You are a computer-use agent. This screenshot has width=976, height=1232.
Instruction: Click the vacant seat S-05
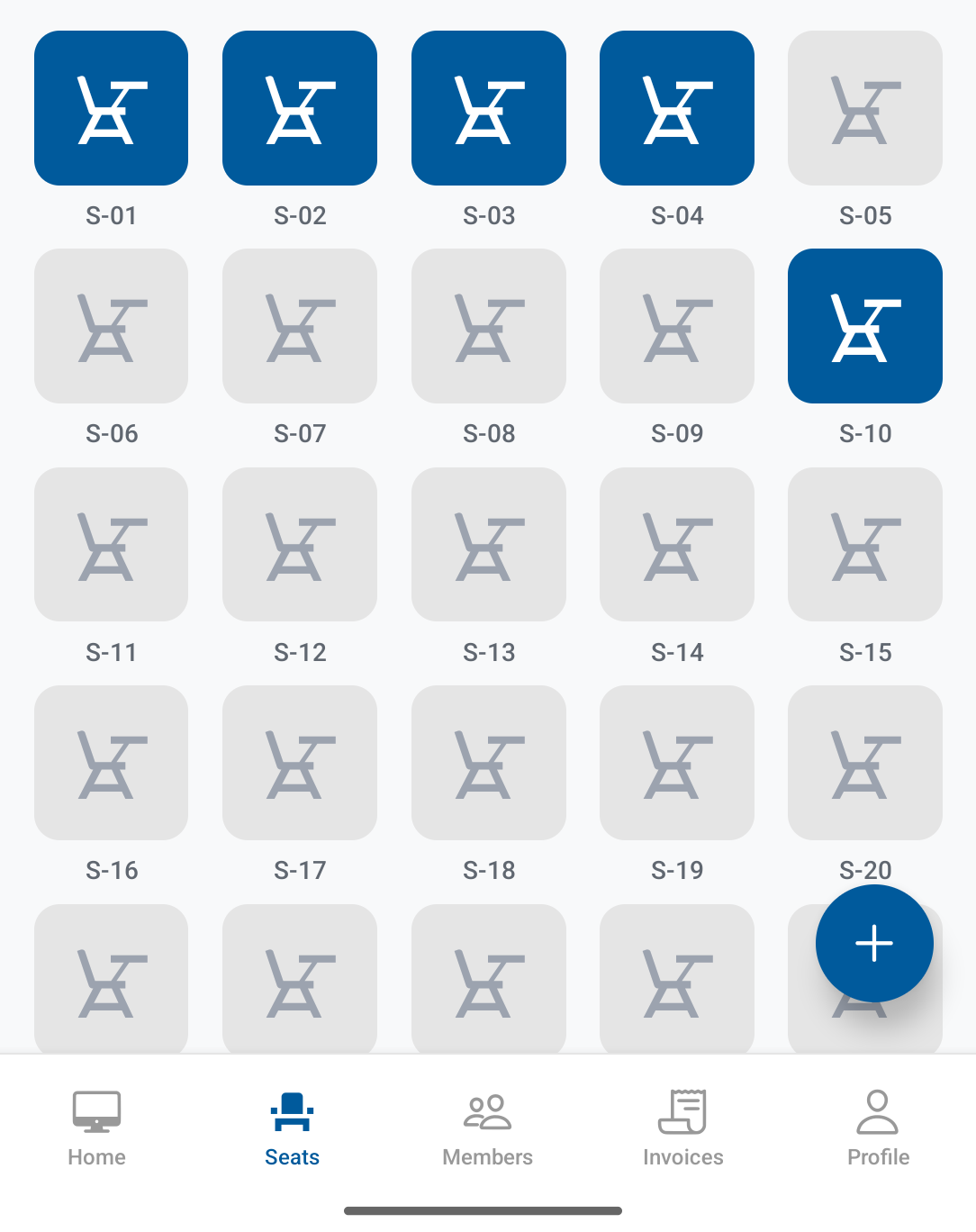[x=864, y=107]
